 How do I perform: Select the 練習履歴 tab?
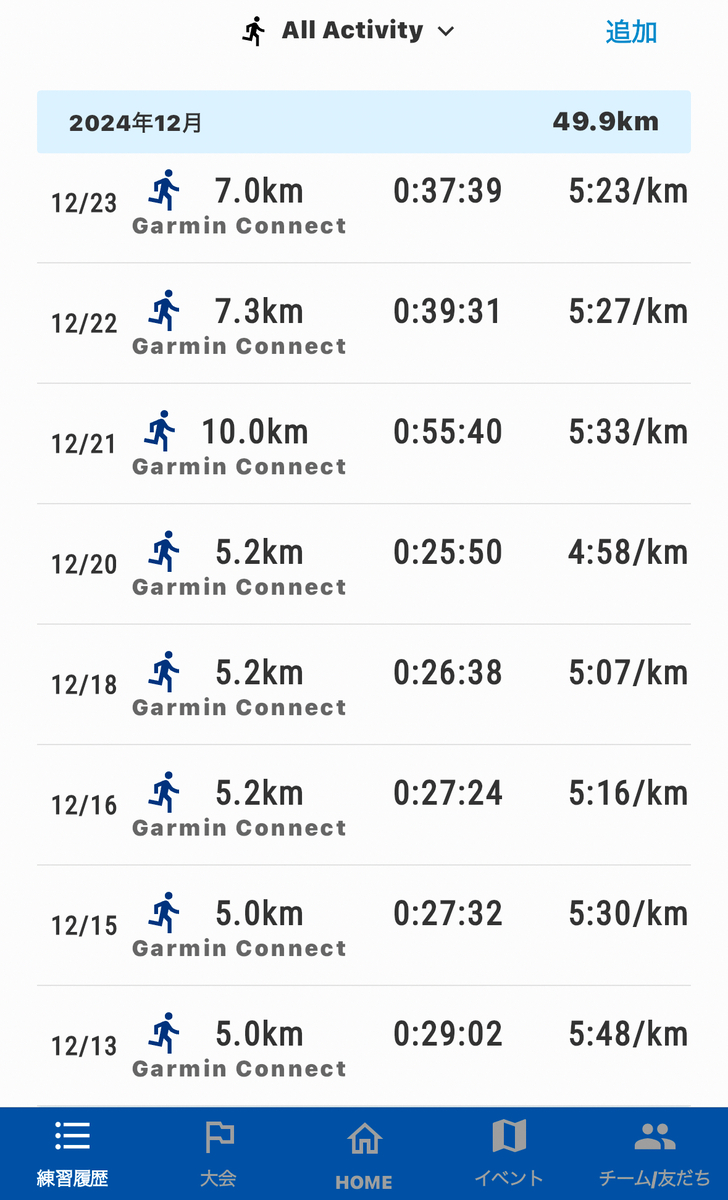click(x=72, y=1153)
